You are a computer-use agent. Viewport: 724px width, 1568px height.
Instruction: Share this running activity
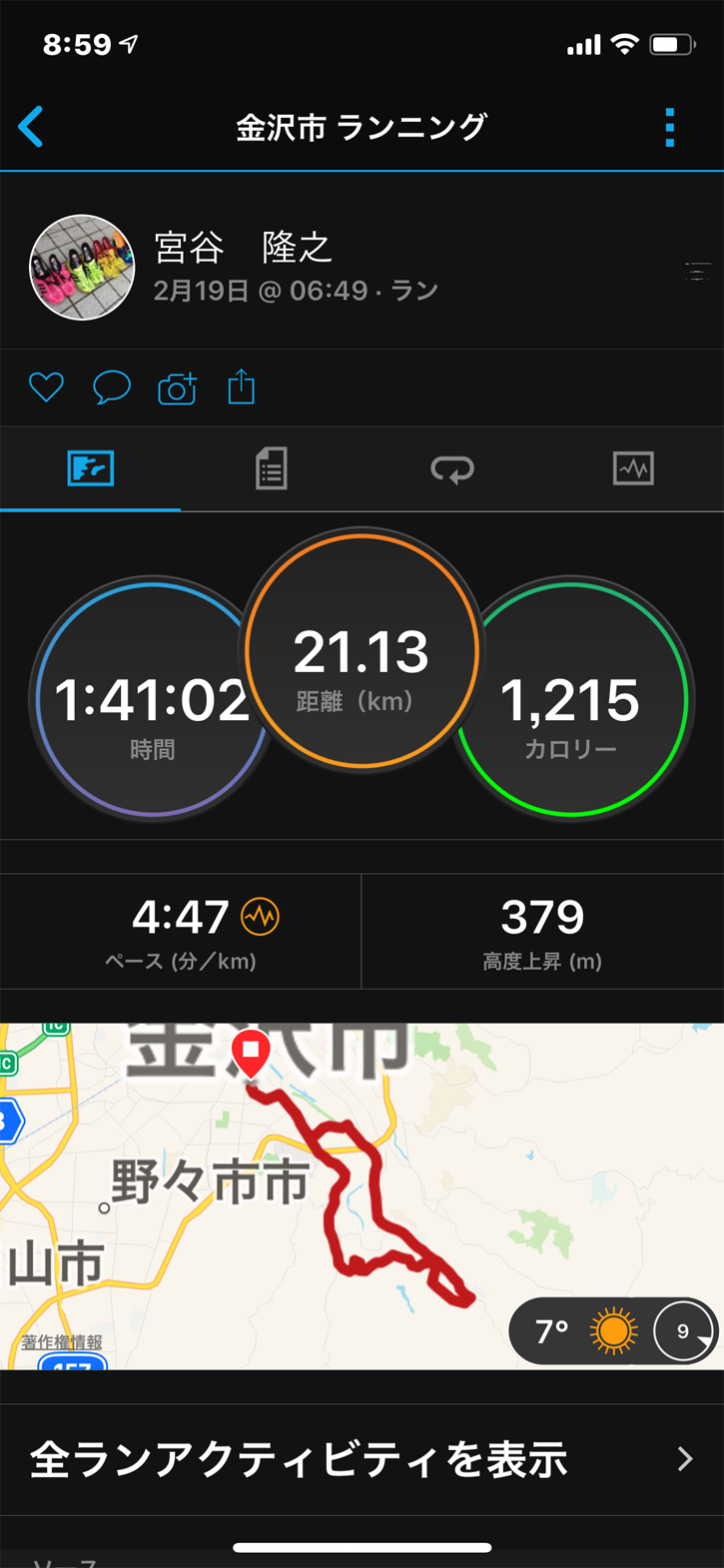pyautogui.click(x=242, y=387)
